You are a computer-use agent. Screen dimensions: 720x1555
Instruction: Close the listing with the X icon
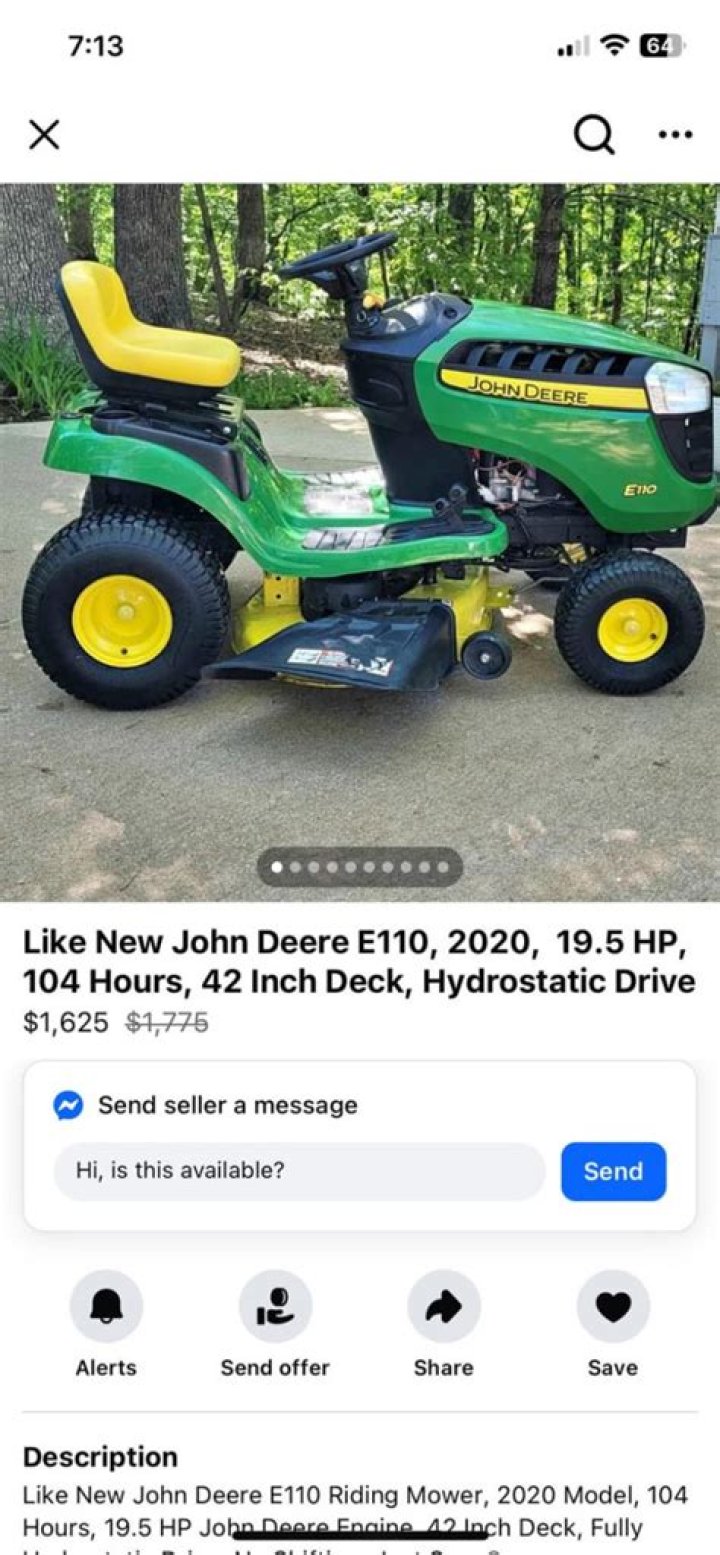[44, 134]
